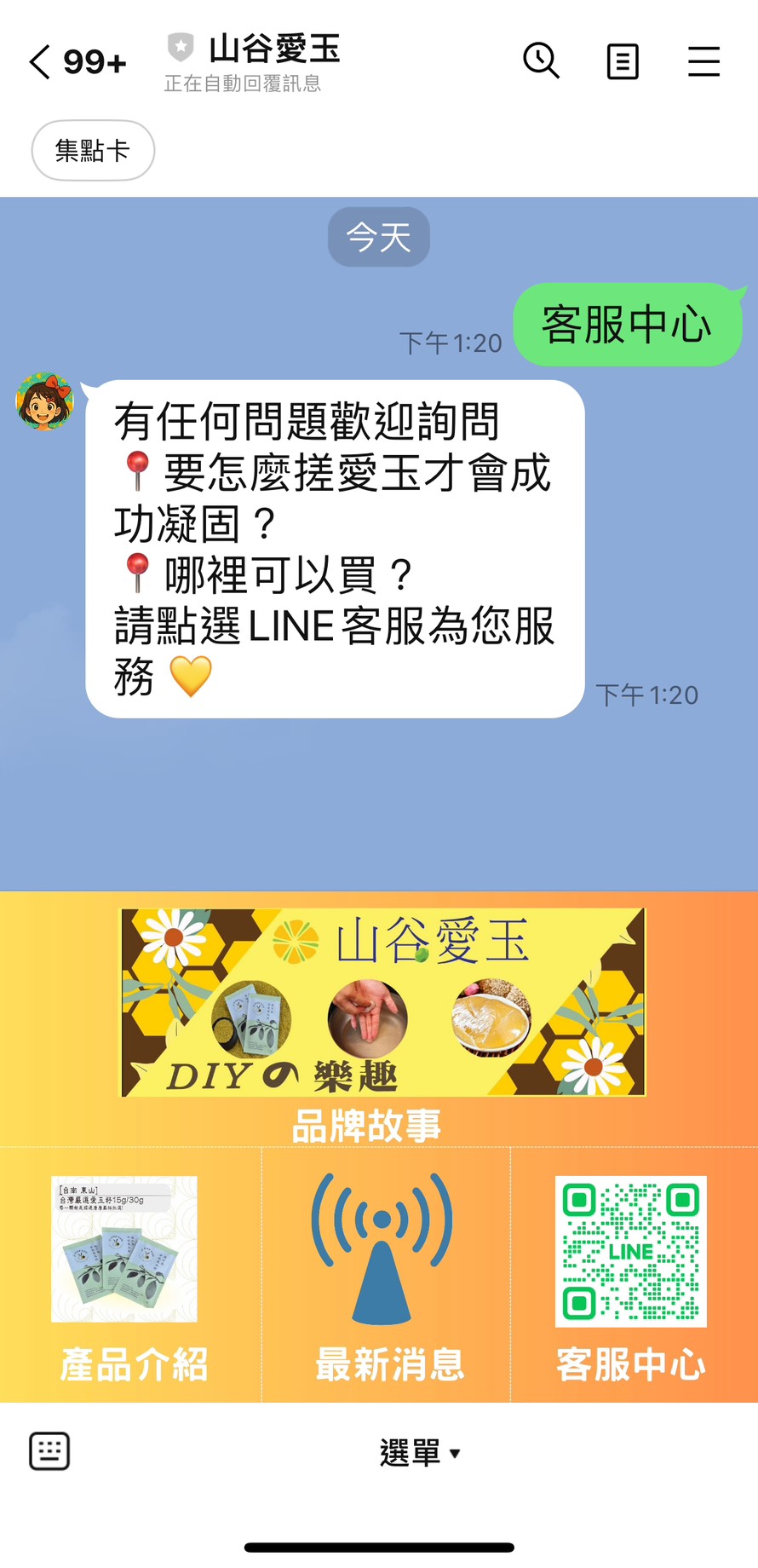Switch to keyboard input
The height and width of the screenshot is (1568, 758).
point(49,1451)
